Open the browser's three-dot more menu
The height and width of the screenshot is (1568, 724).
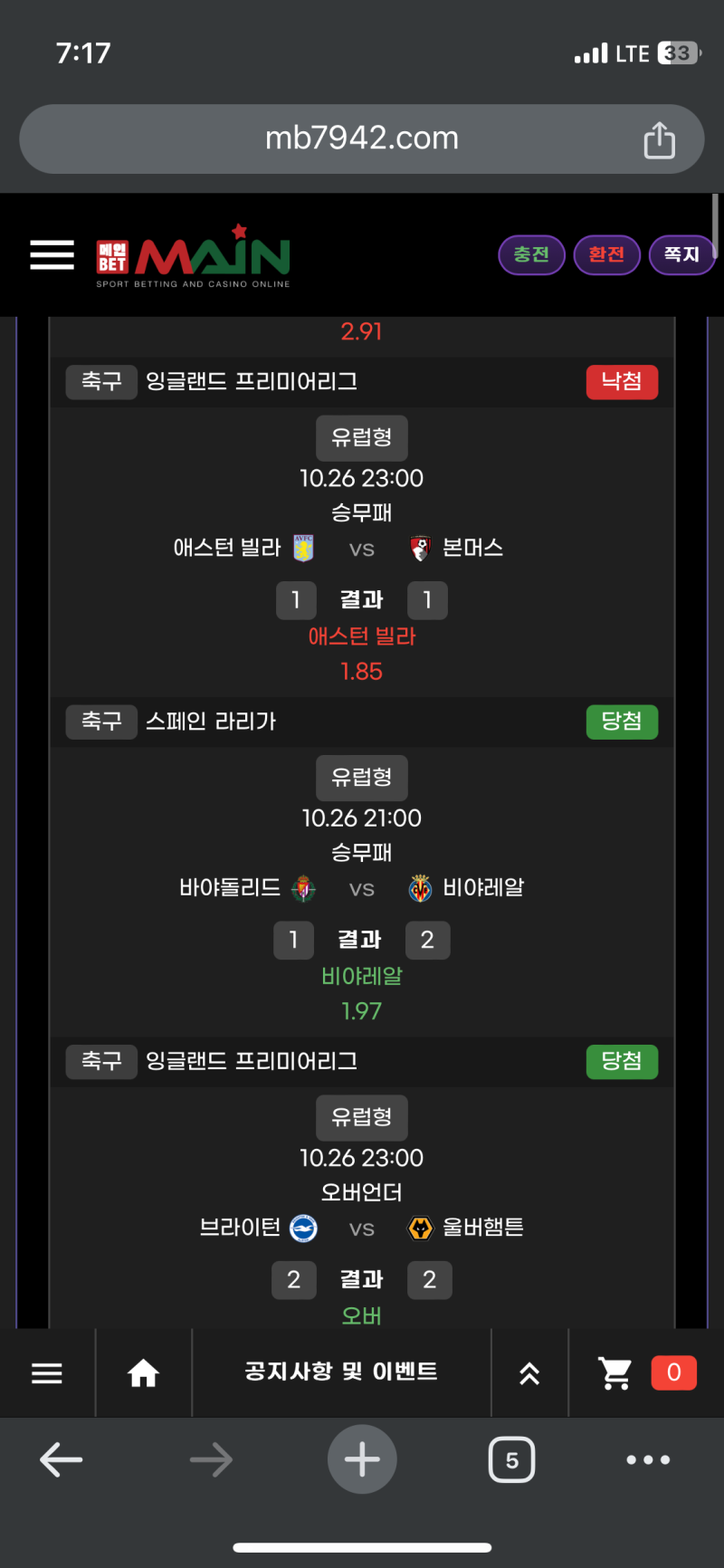648,1459
